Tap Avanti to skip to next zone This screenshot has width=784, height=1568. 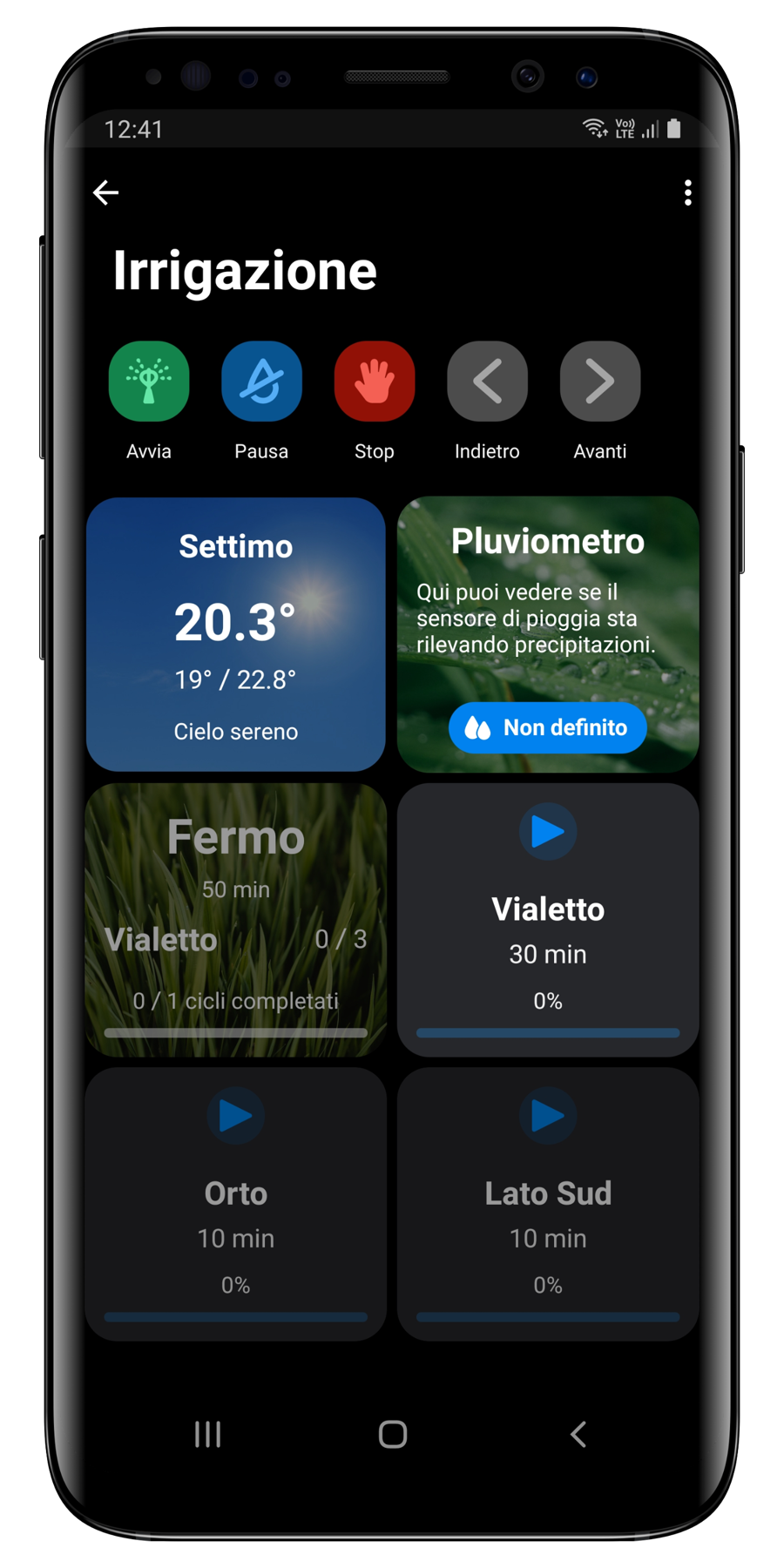600,382
